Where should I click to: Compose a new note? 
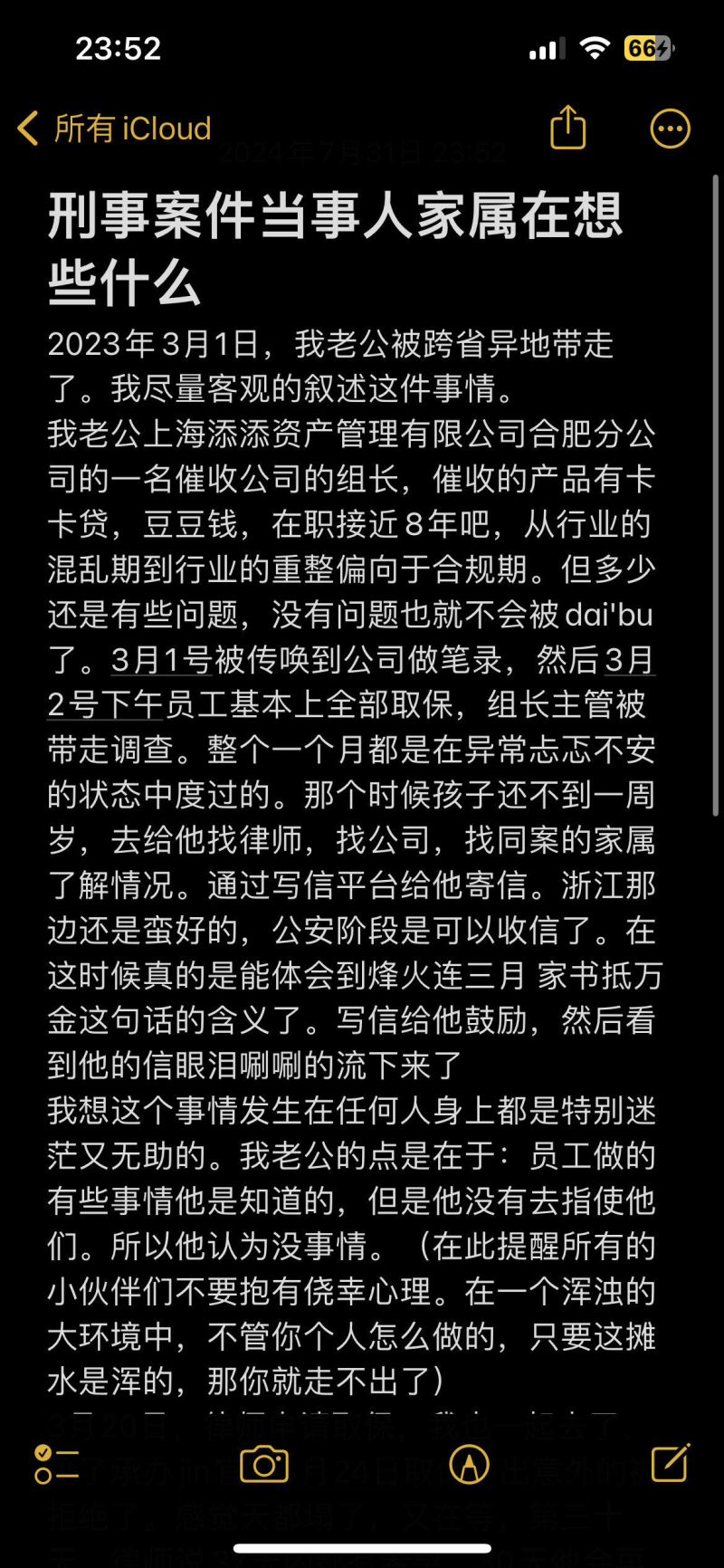click(671, 1462)
